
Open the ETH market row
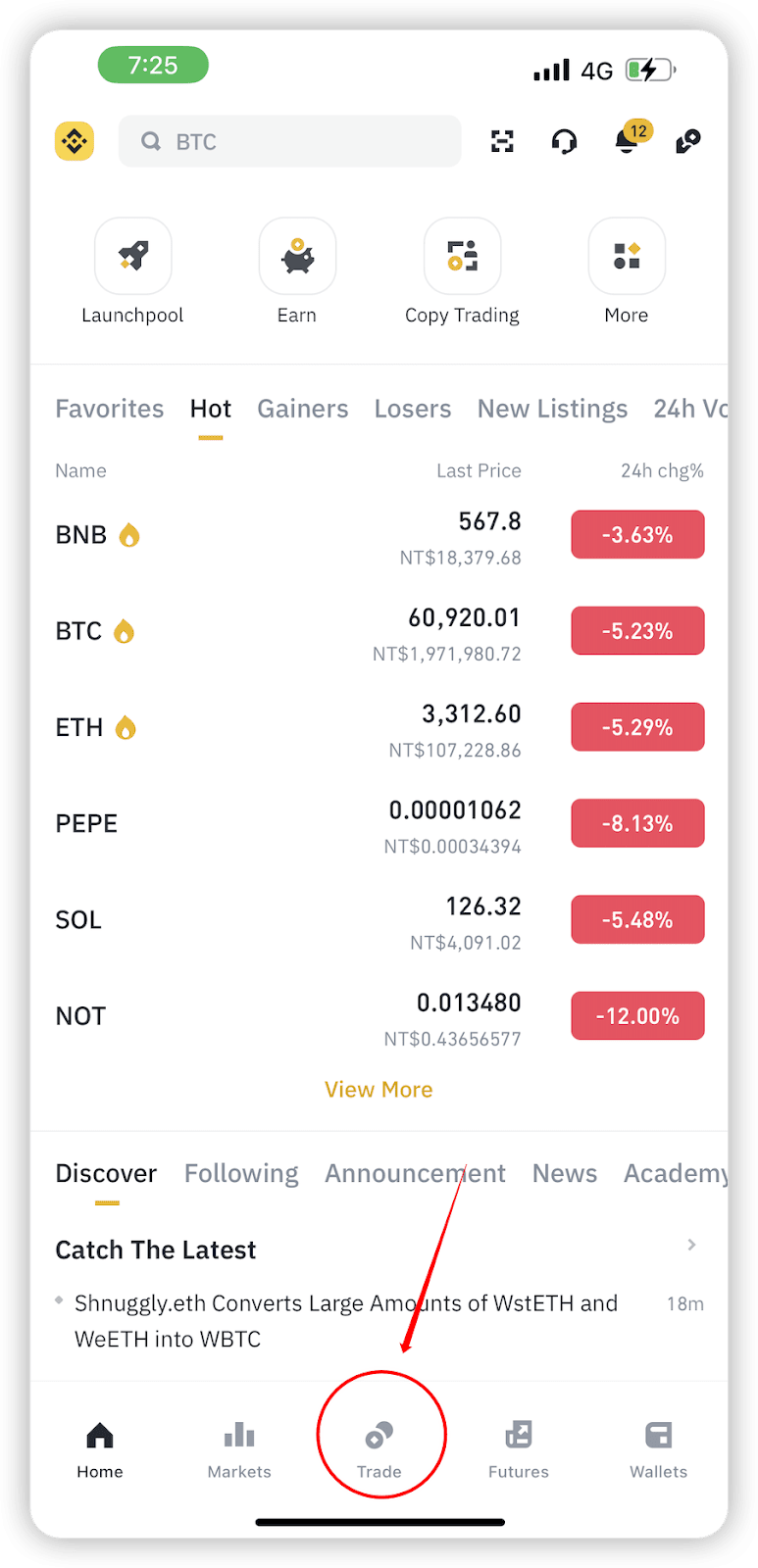[379, 728]
